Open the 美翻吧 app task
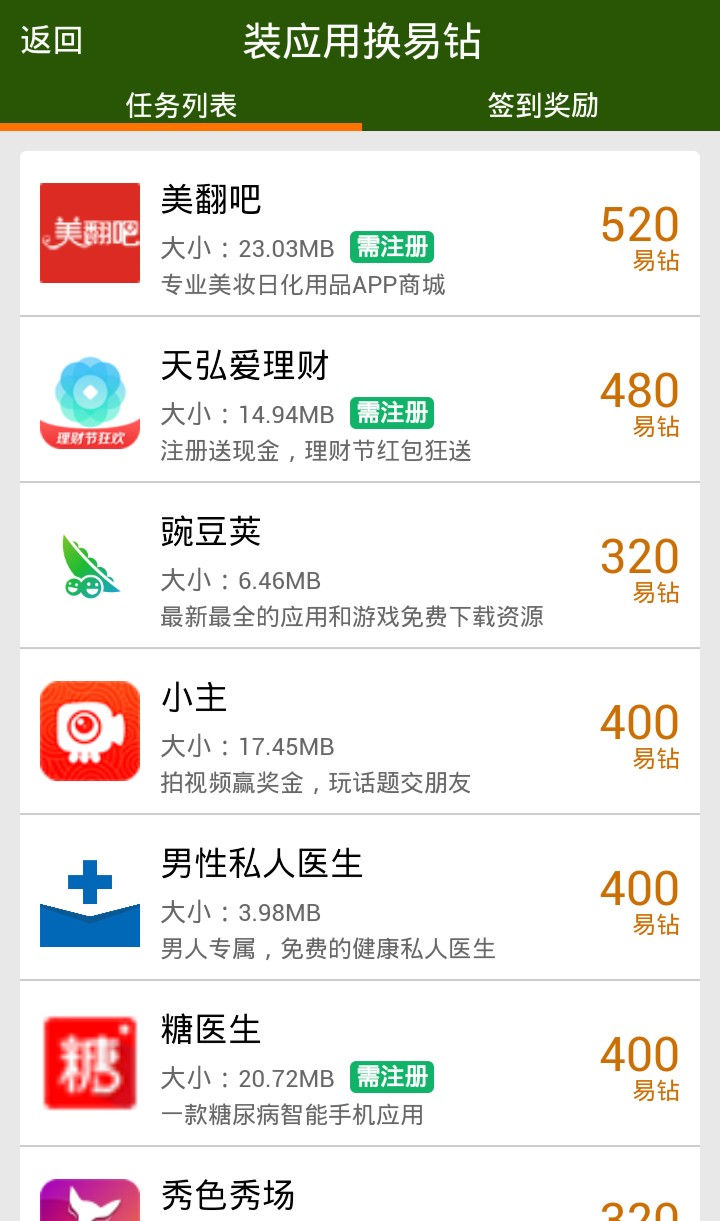720x1221 pixels. pos(360,234)
